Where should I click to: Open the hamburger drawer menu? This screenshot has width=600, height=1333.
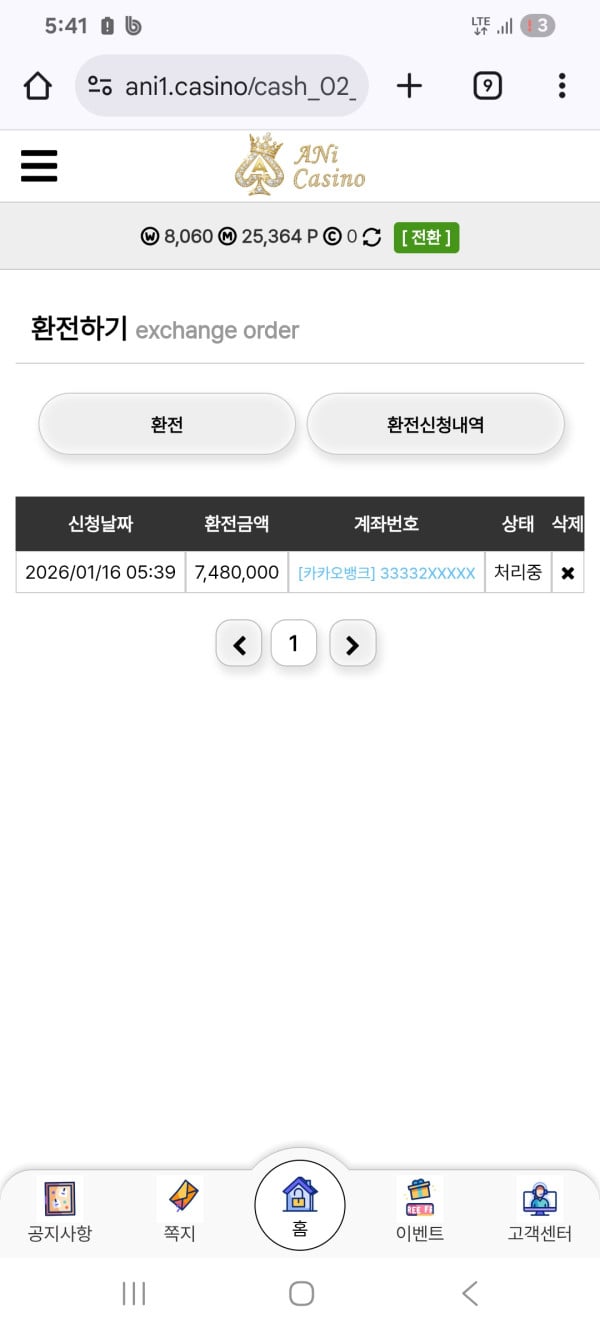coord(39,166)
